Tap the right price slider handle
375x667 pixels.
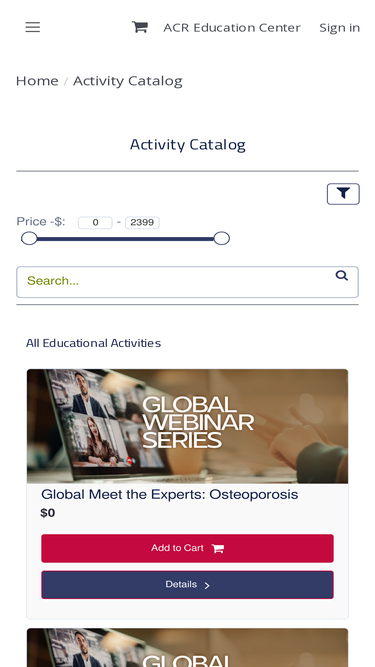[222, 238]
